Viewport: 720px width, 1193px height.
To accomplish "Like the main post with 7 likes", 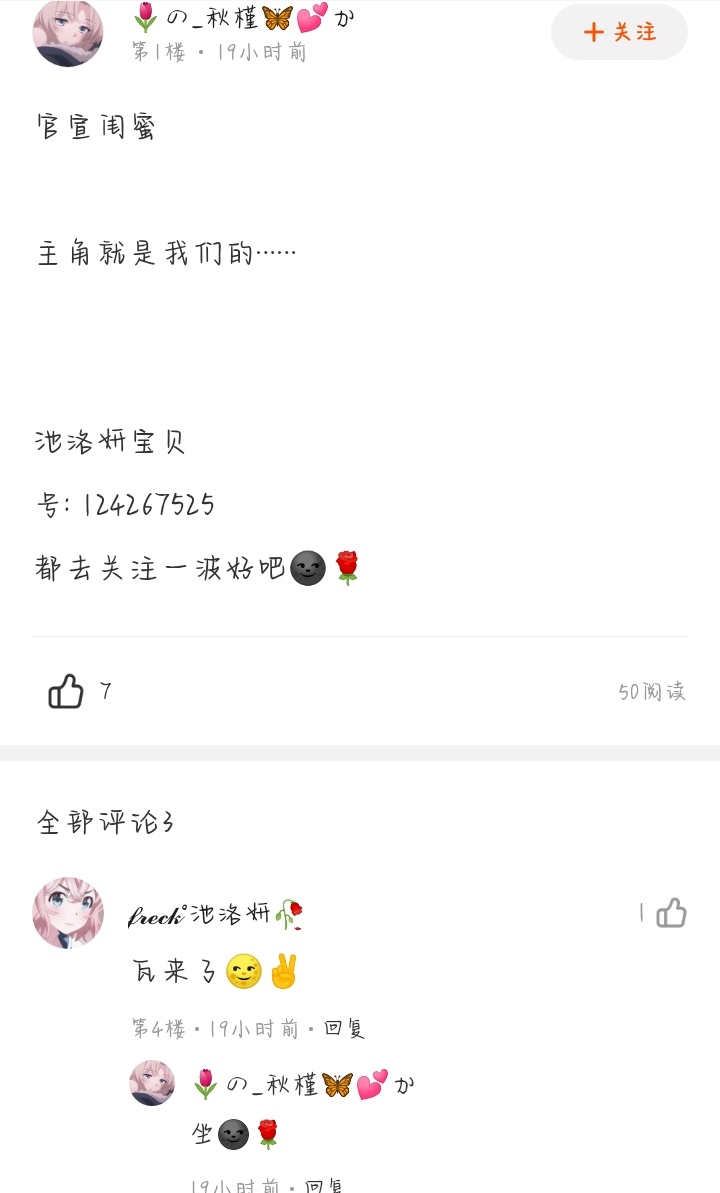I will pyautogui.click(x=66, y=691).
